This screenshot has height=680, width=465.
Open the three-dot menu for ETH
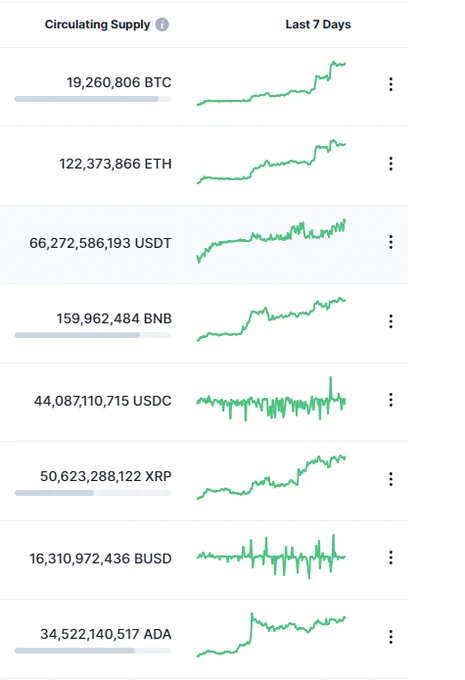tap(391, 163)
